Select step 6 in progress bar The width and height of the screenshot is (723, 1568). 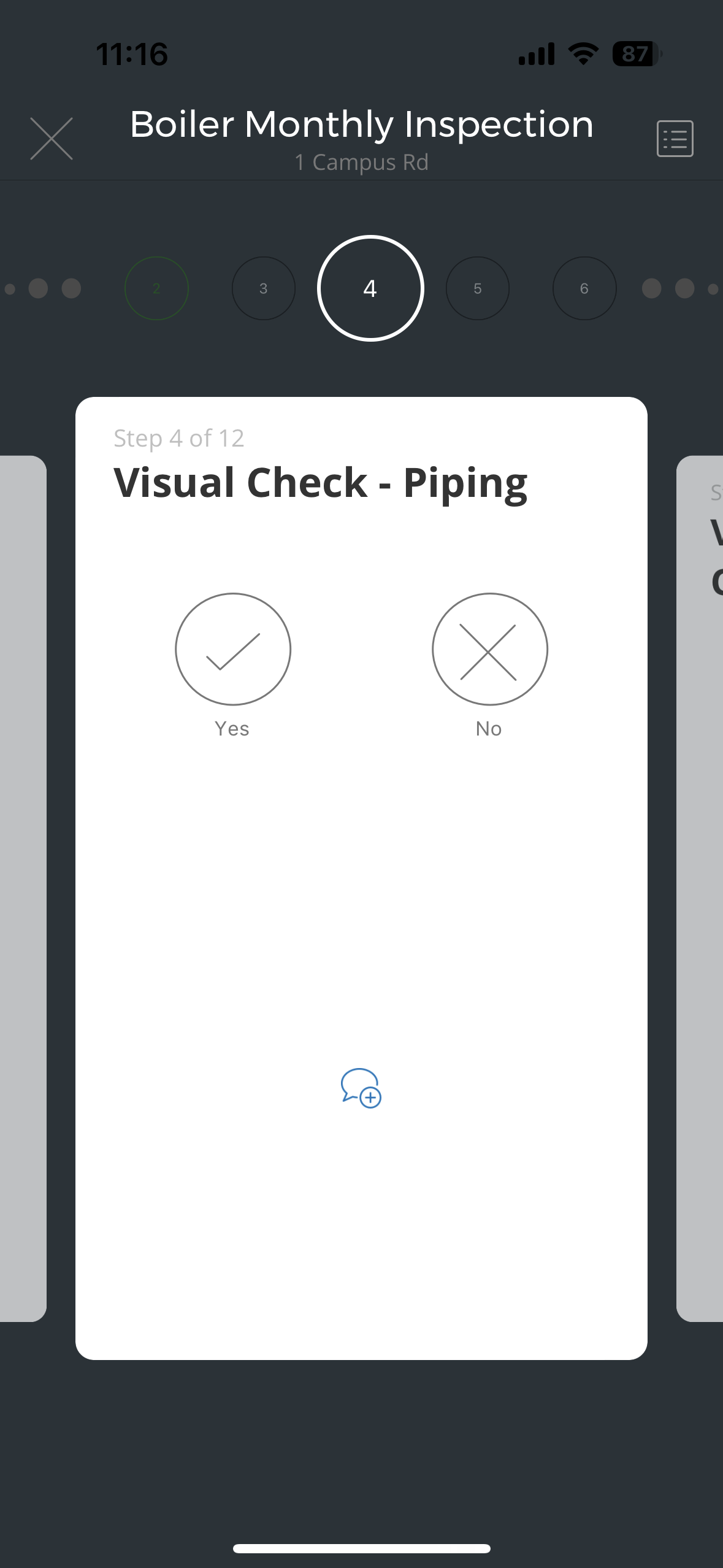[x=584, y=288]
